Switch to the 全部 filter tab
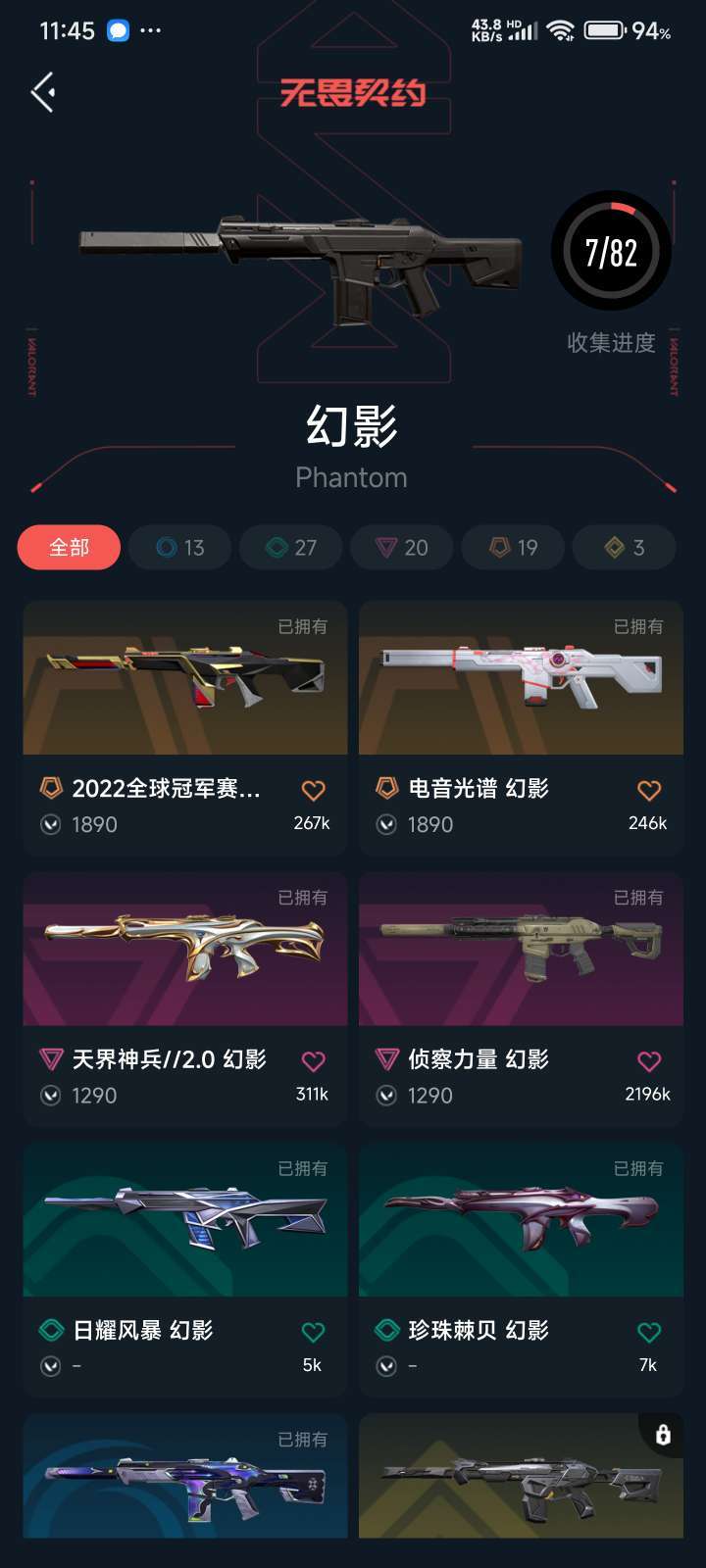The image size is (706, 1568). [69, 547]
